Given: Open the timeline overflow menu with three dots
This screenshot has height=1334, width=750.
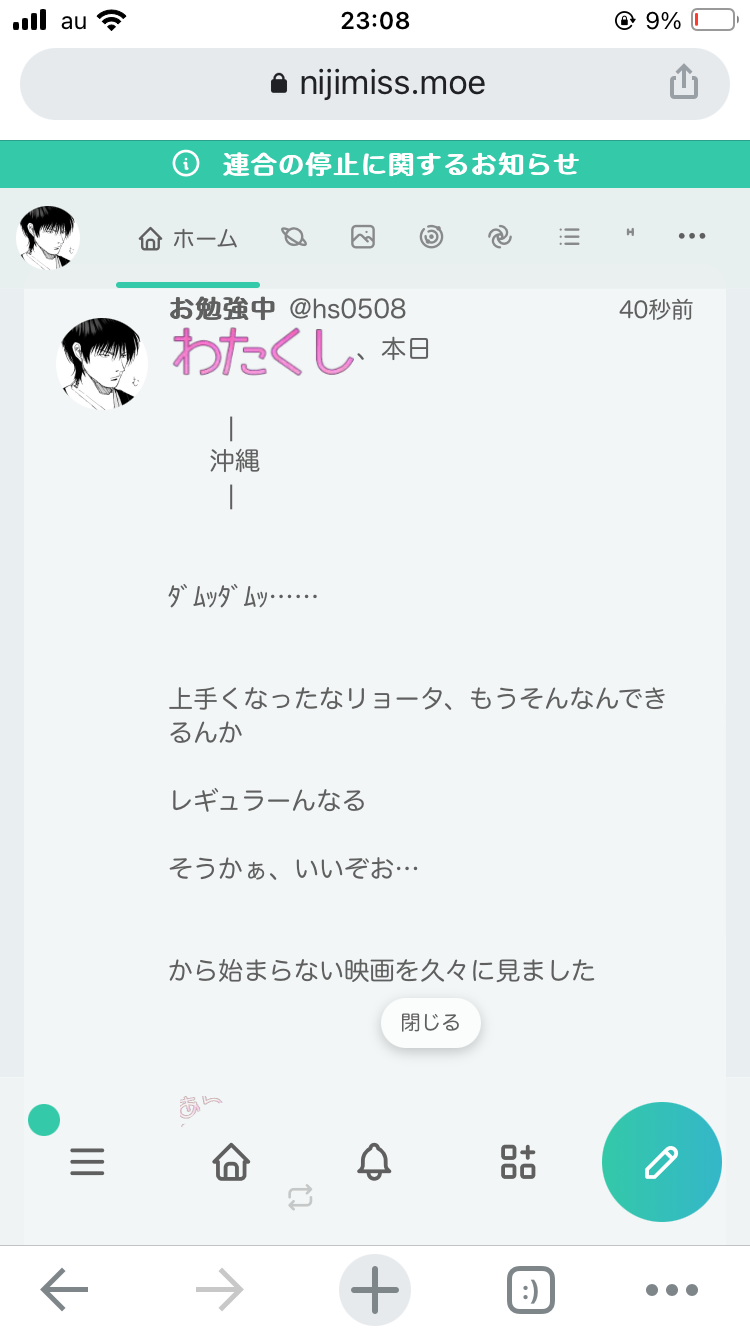Looking at the screenshot, I should point(692,237).
